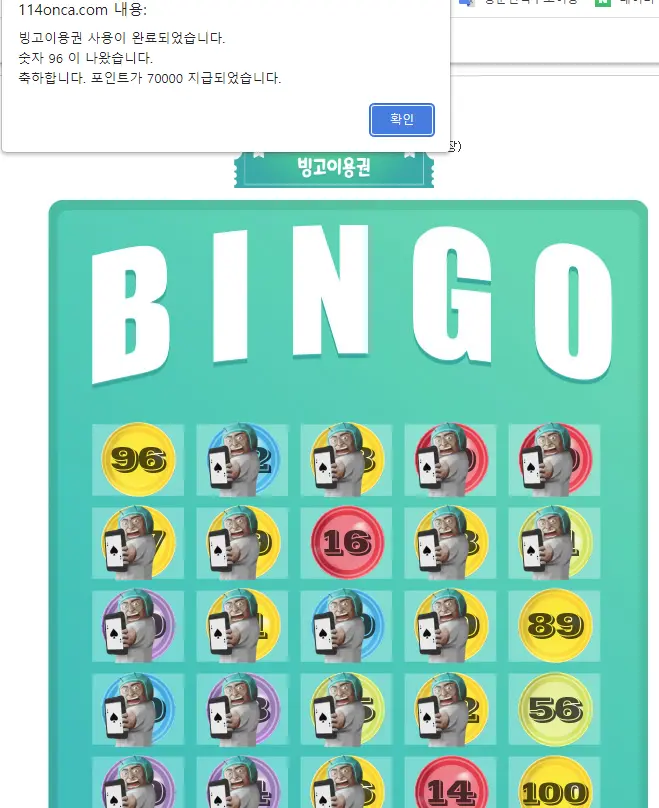Select the yellow bingo ball 89
This screenshot has width=659, height=808.
(555, 625)
